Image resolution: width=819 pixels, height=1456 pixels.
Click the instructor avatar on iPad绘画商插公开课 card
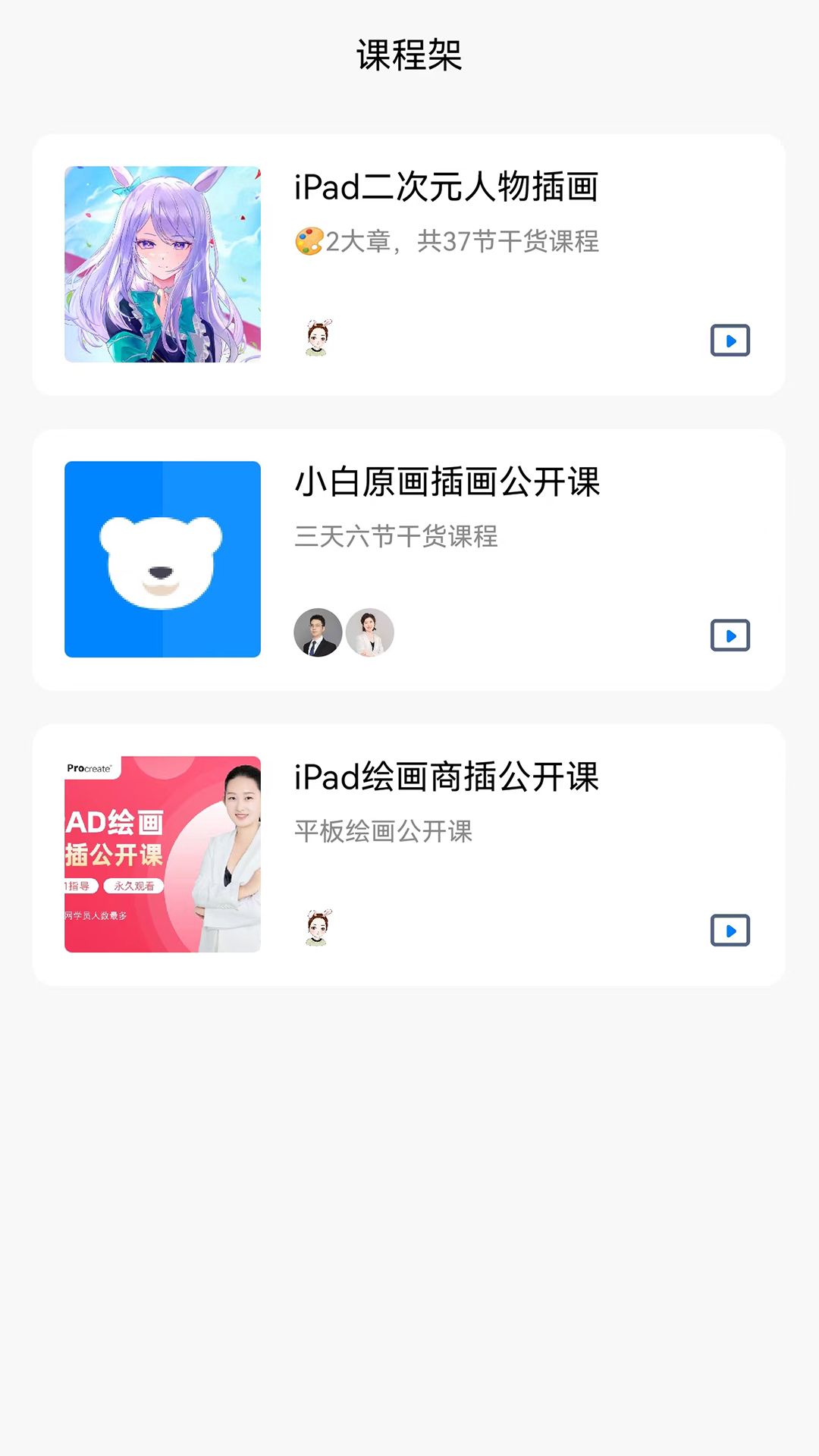[318, 927]
